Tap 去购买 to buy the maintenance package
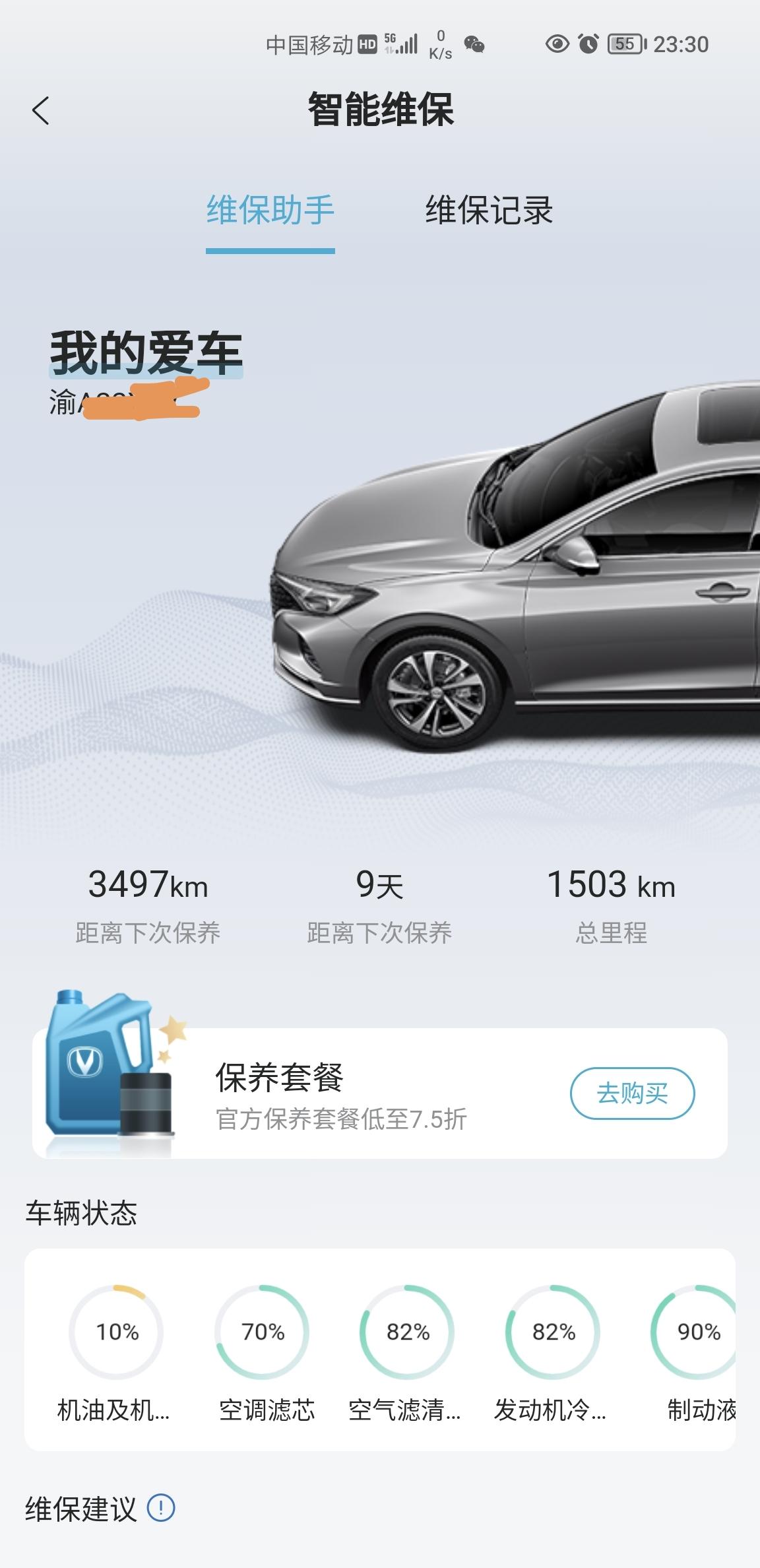The image size is (760, 1568). [632, 1094]
